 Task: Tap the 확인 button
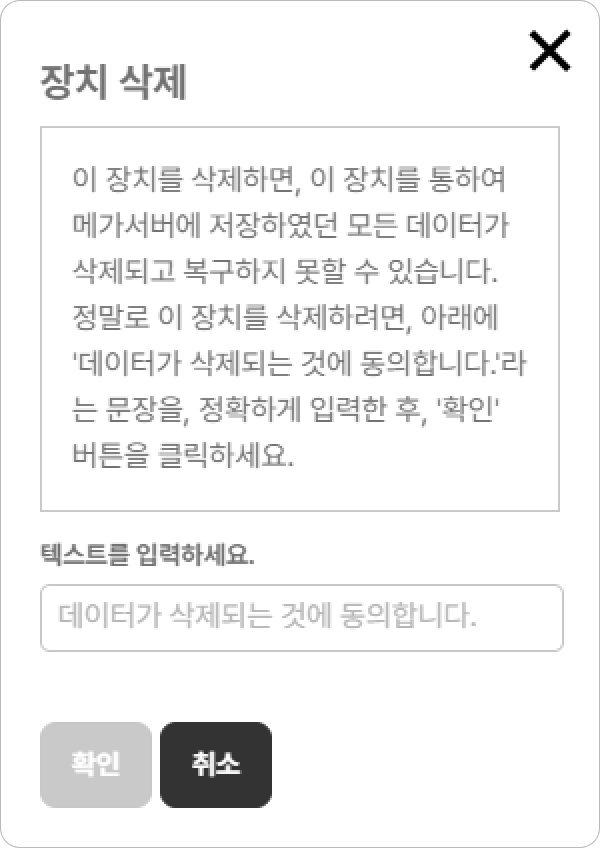tap(96, 764)
